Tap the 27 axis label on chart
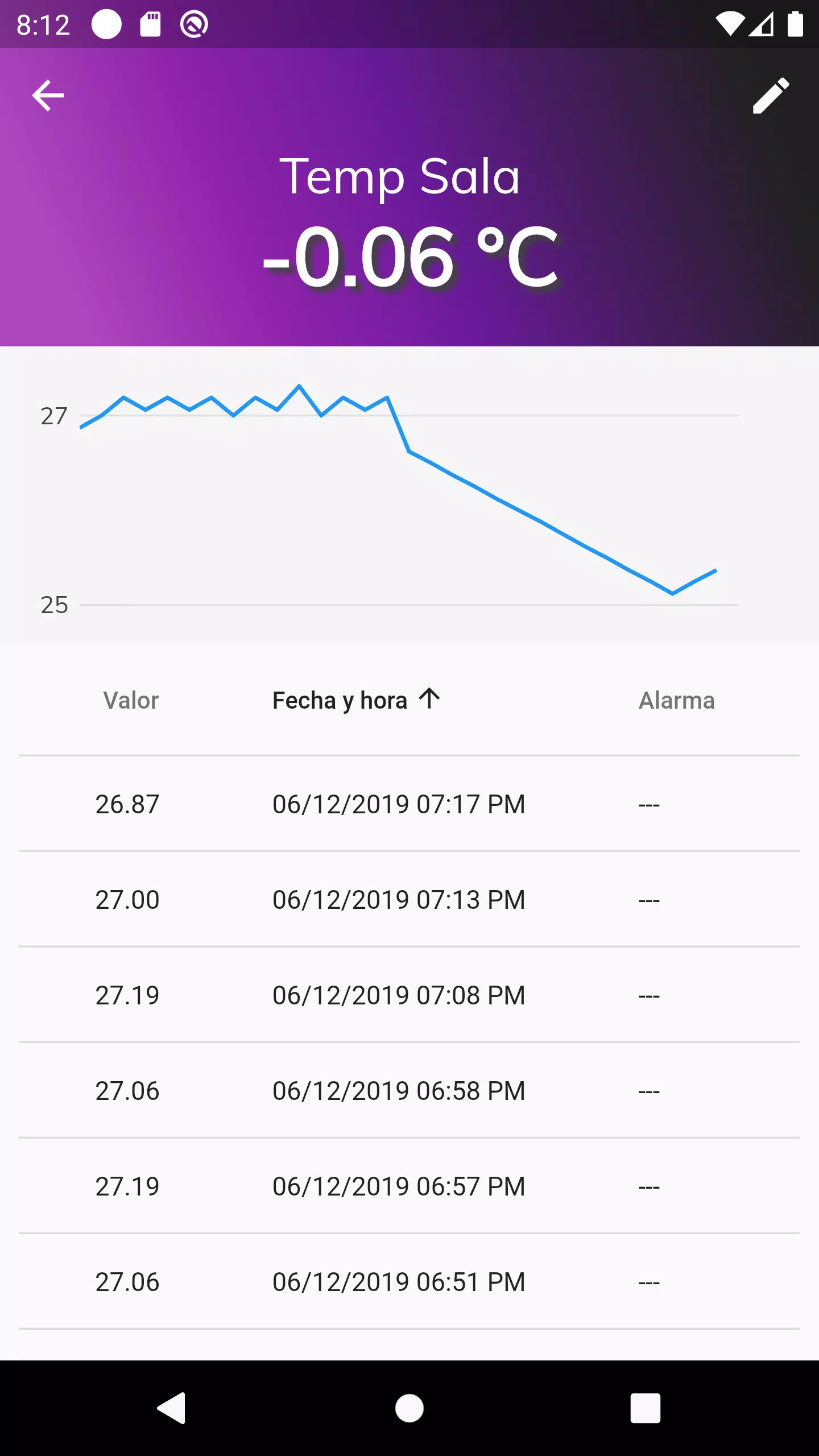 pyautogui.click(x=55, y=416)
